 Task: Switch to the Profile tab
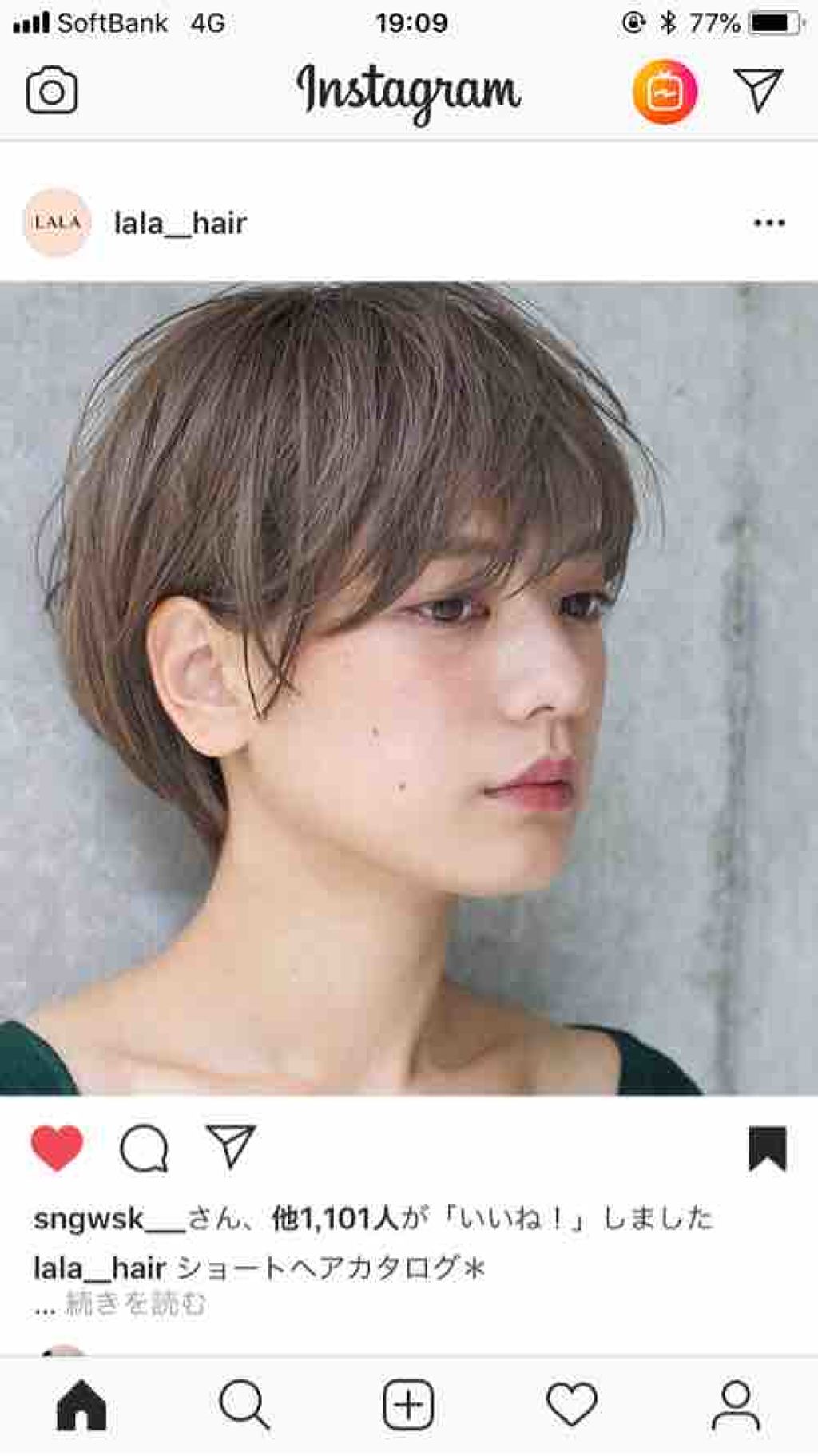pyautogui.click(x=735, y=1405)
